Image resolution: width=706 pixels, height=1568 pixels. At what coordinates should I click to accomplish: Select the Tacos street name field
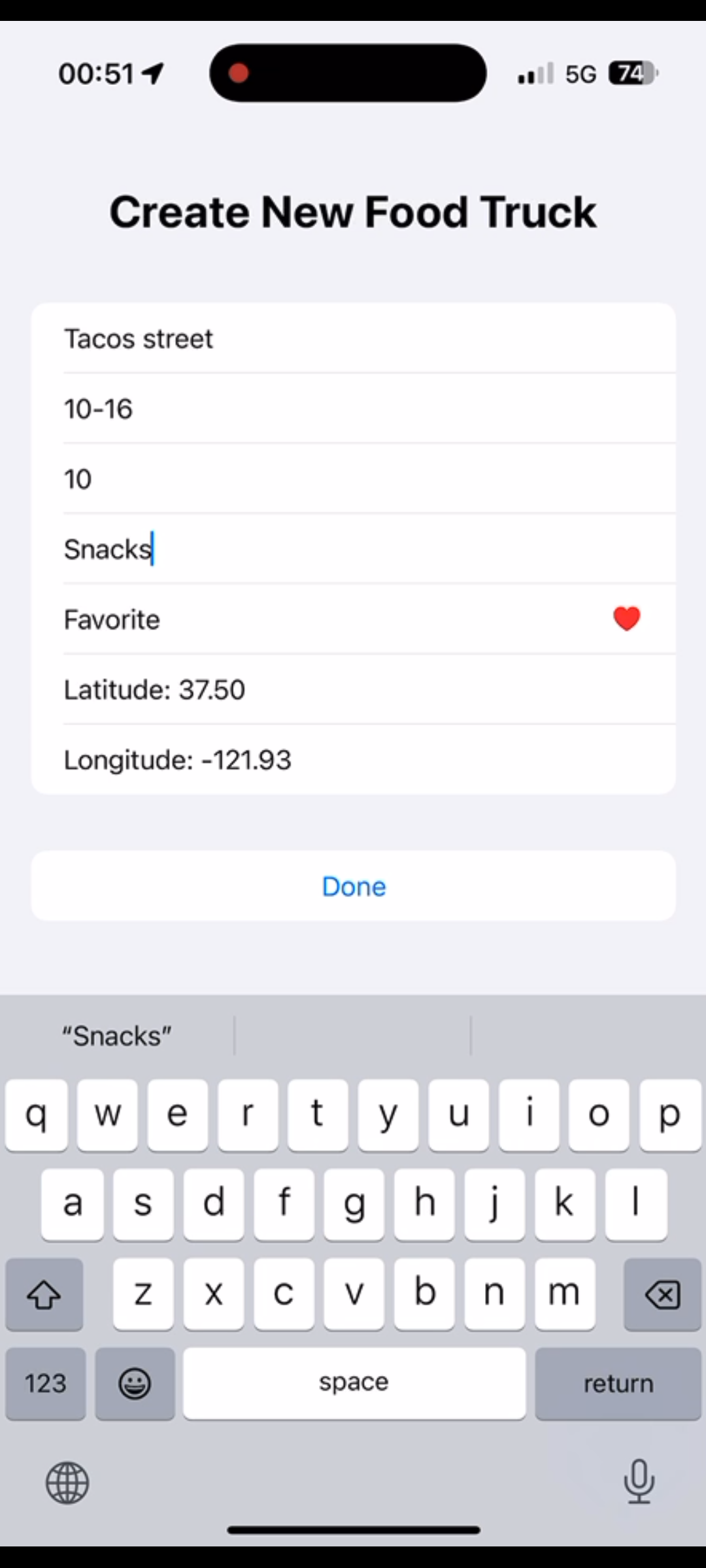[x=353, y=338]
